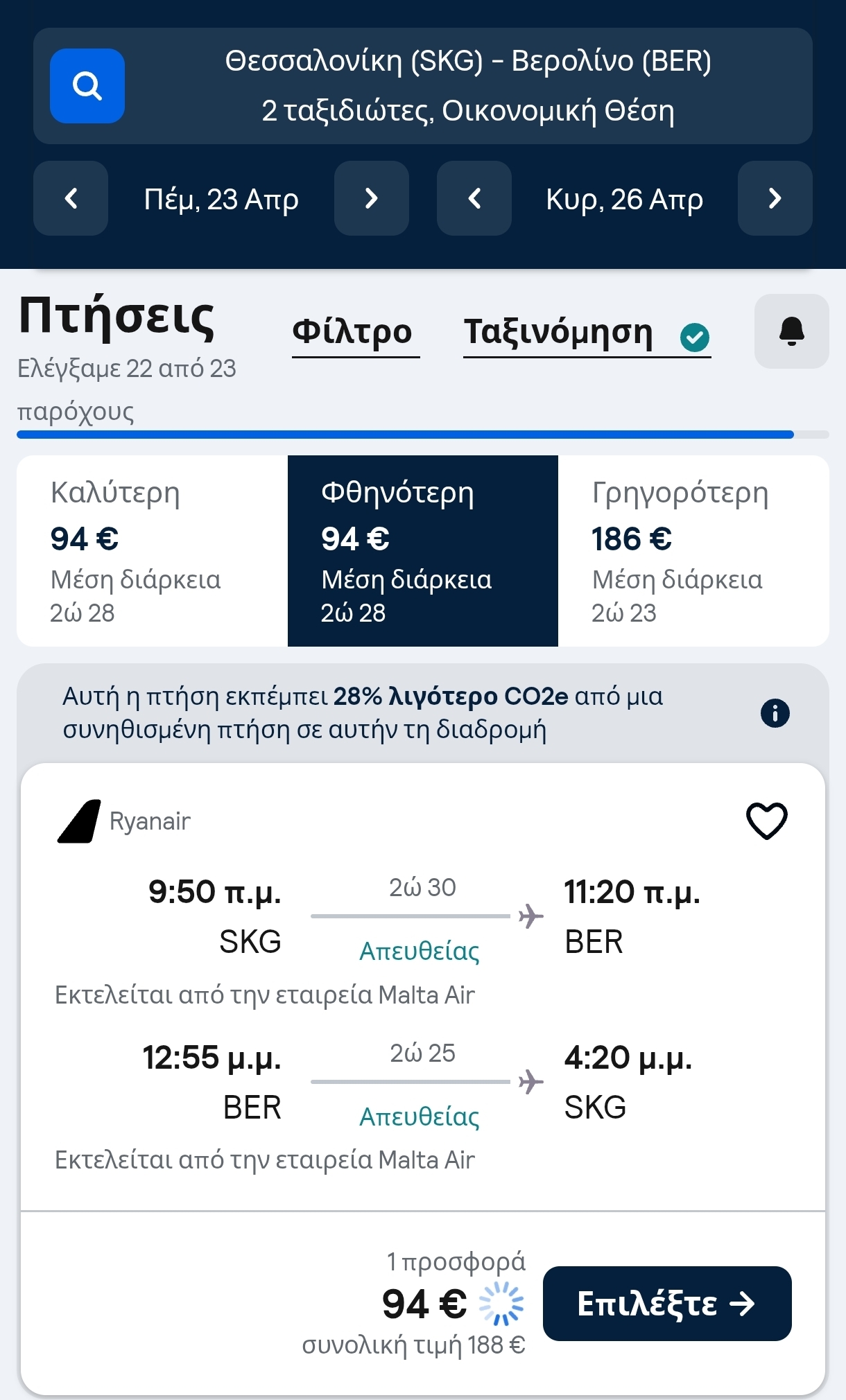Go to previous departure date before Πέμ, 23 Απρ

71,199
